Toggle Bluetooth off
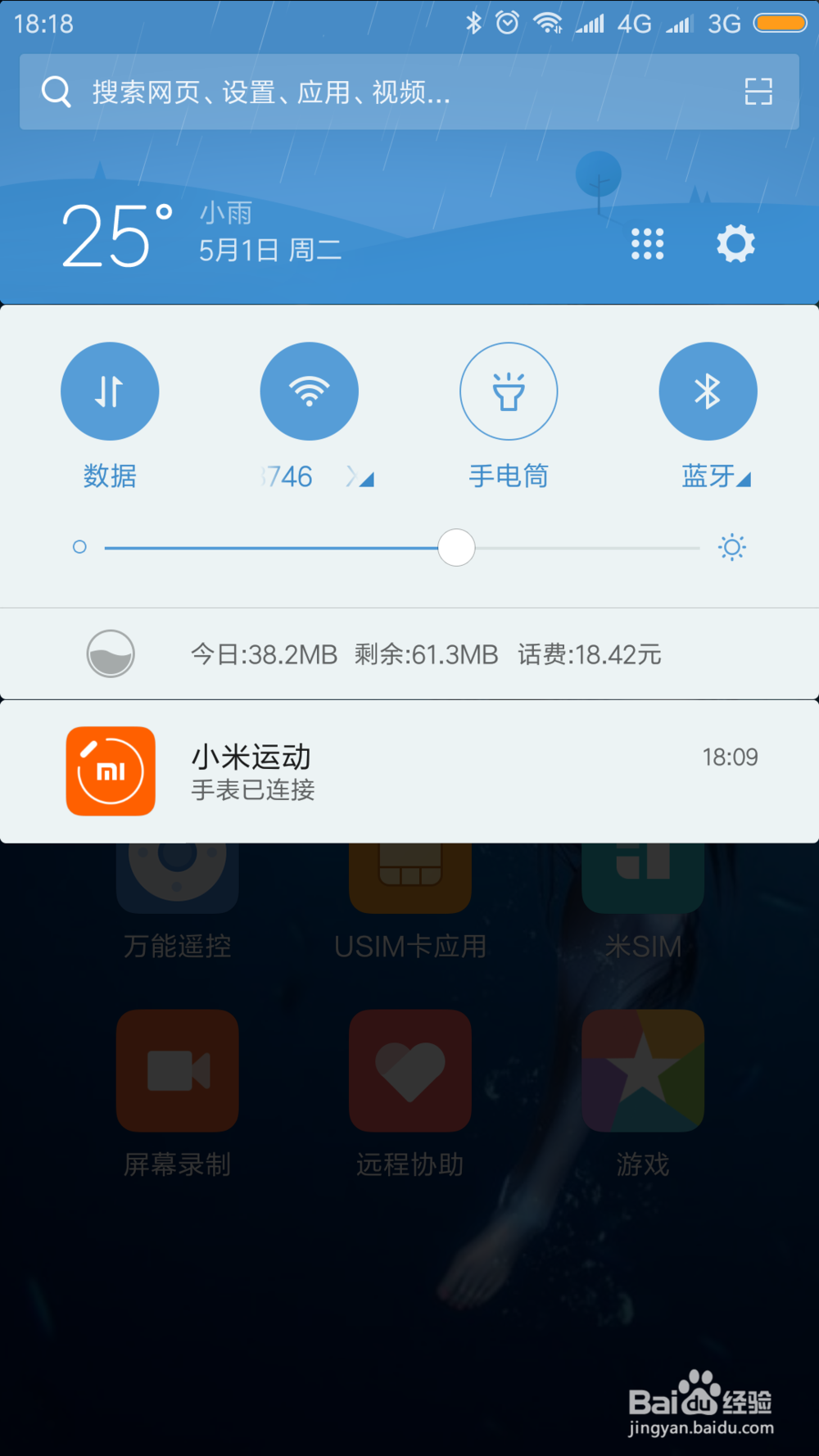The height and width of the screenshot is (1456, 819). click(x=708, y=391)
